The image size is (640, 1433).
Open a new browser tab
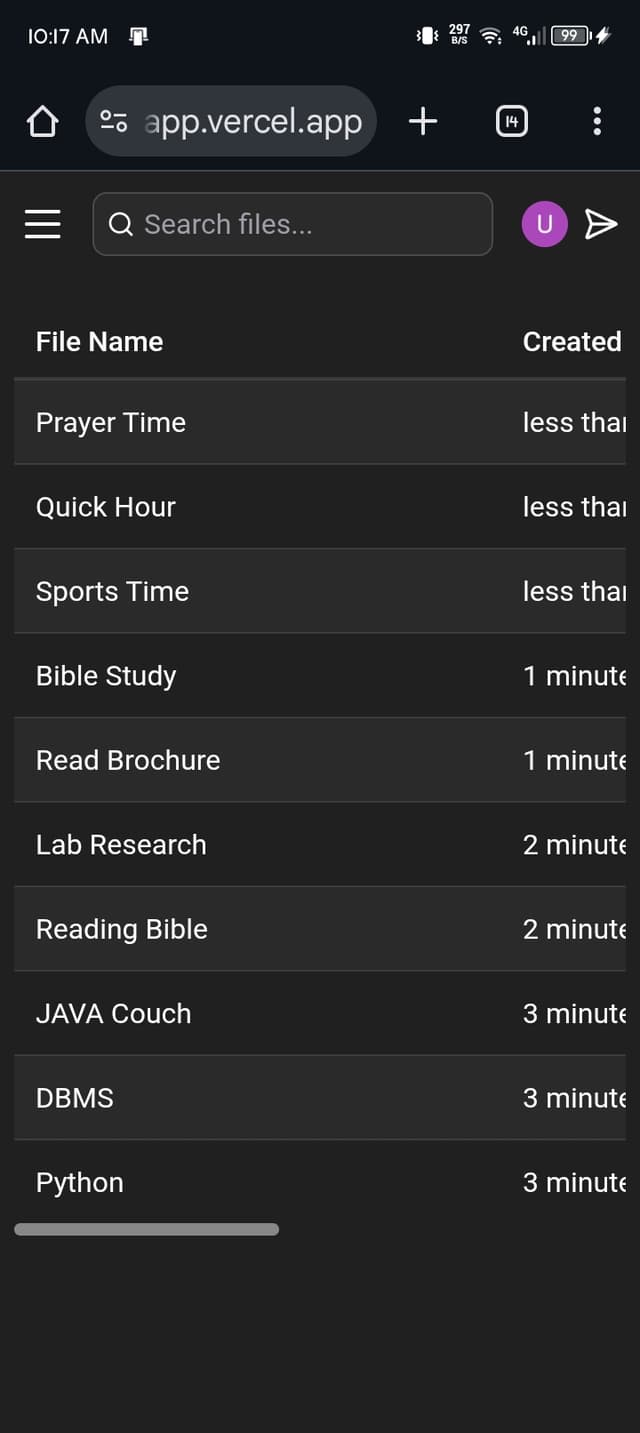click(x=423, y=122)
